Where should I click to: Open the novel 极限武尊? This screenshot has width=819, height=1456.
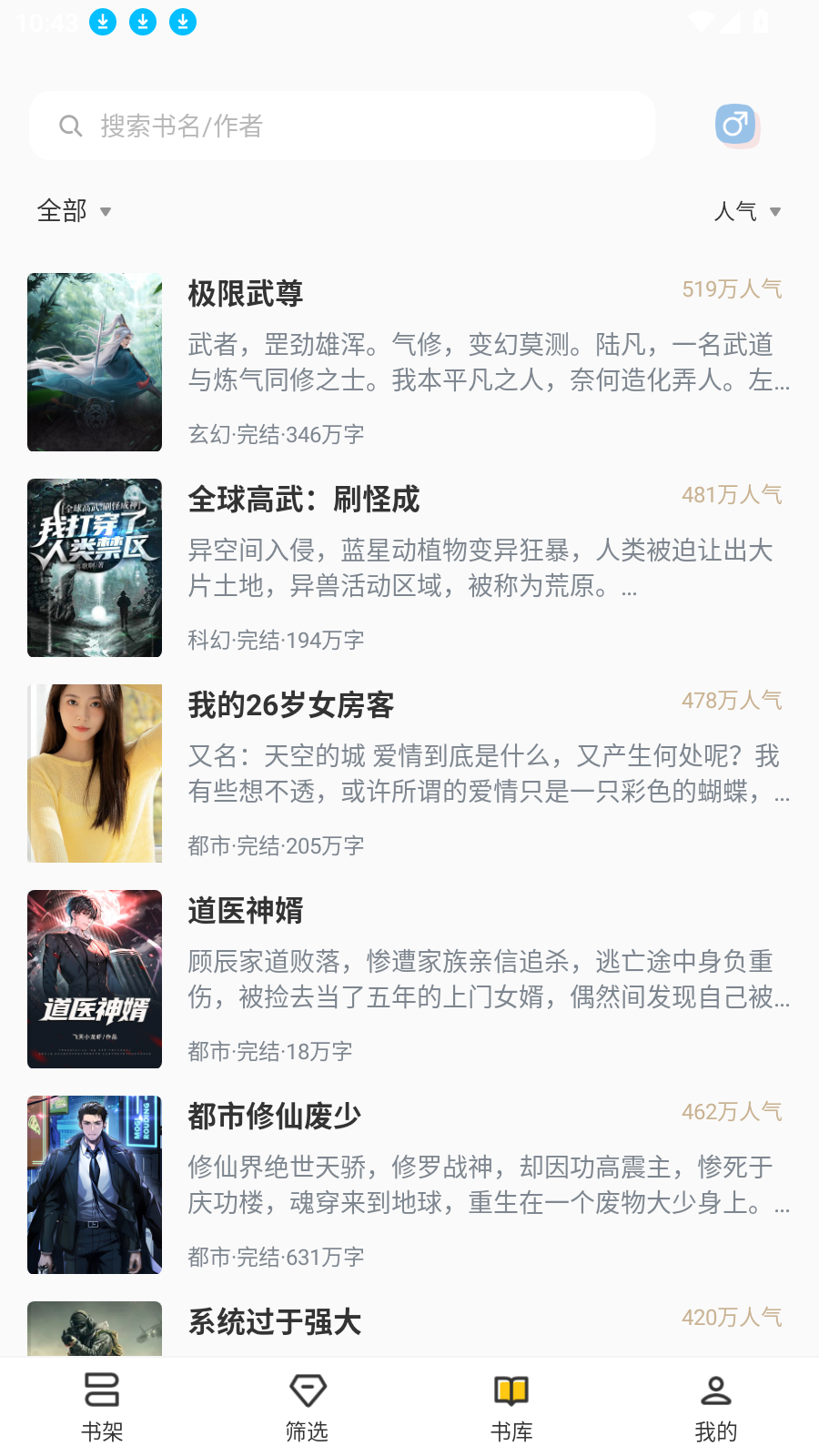[x=246, y=295]
